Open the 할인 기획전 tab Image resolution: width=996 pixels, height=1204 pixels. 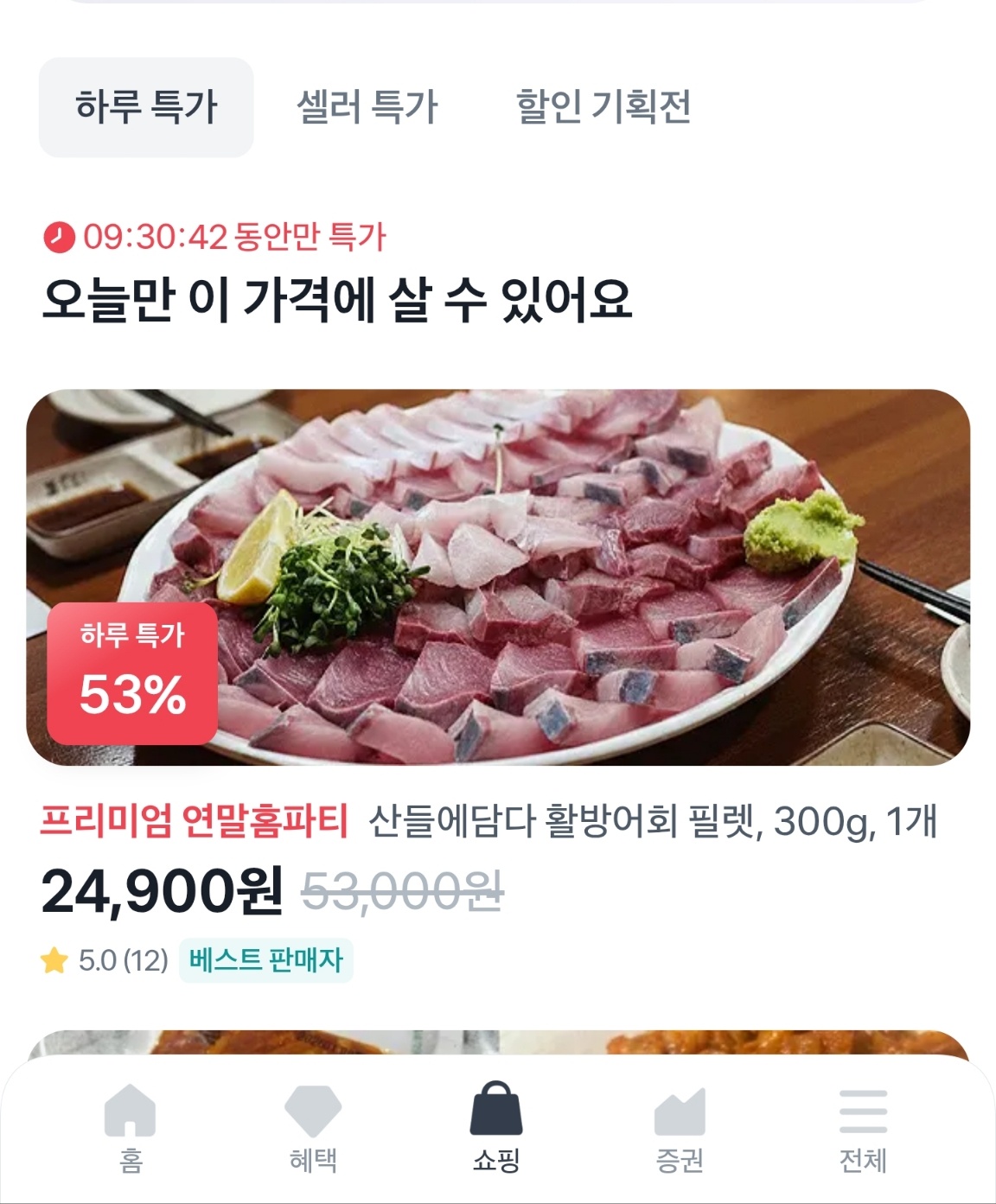tap(603, 107)
